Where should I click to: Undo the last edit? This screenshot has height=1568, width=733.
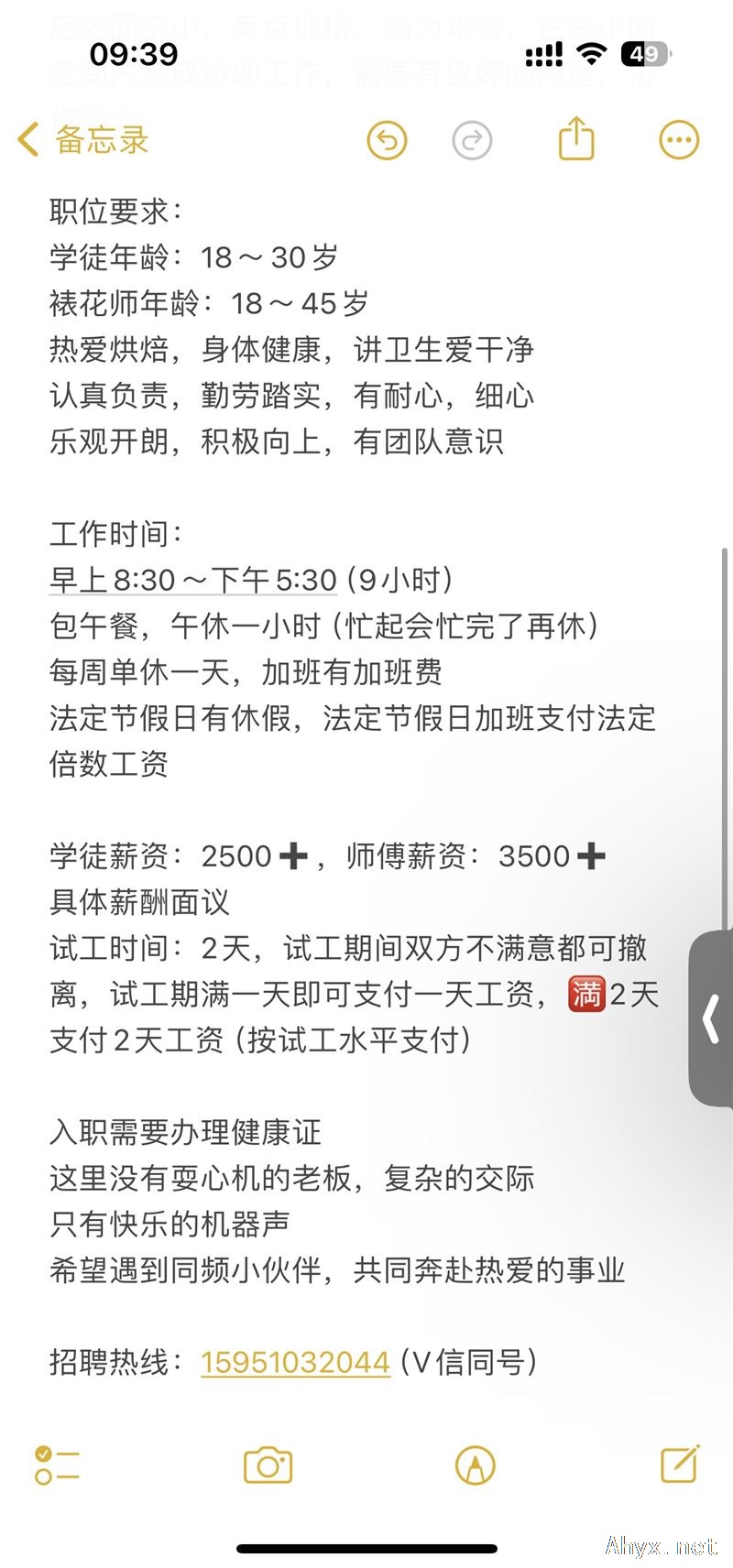coord(387,141)
